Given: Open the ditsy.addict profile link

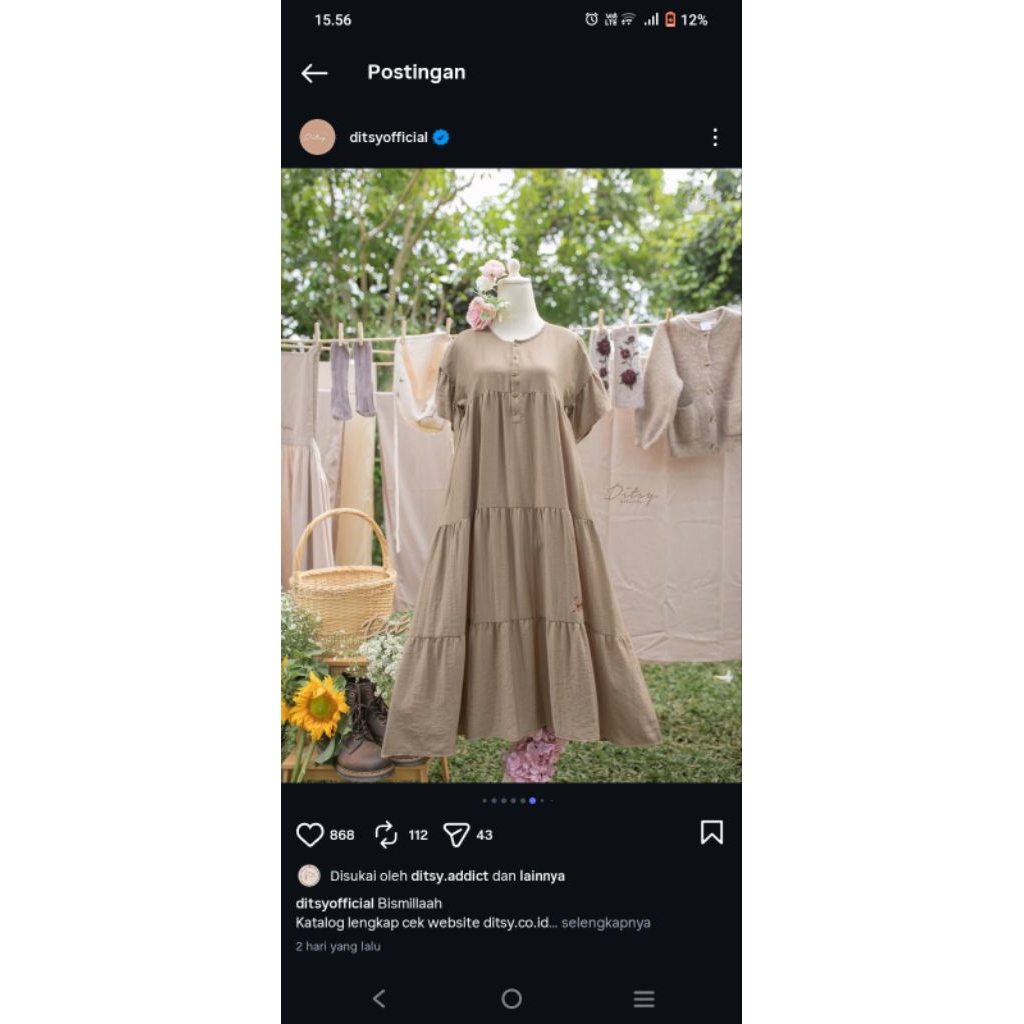Looking at the screenshot, I should coord(449,876).
